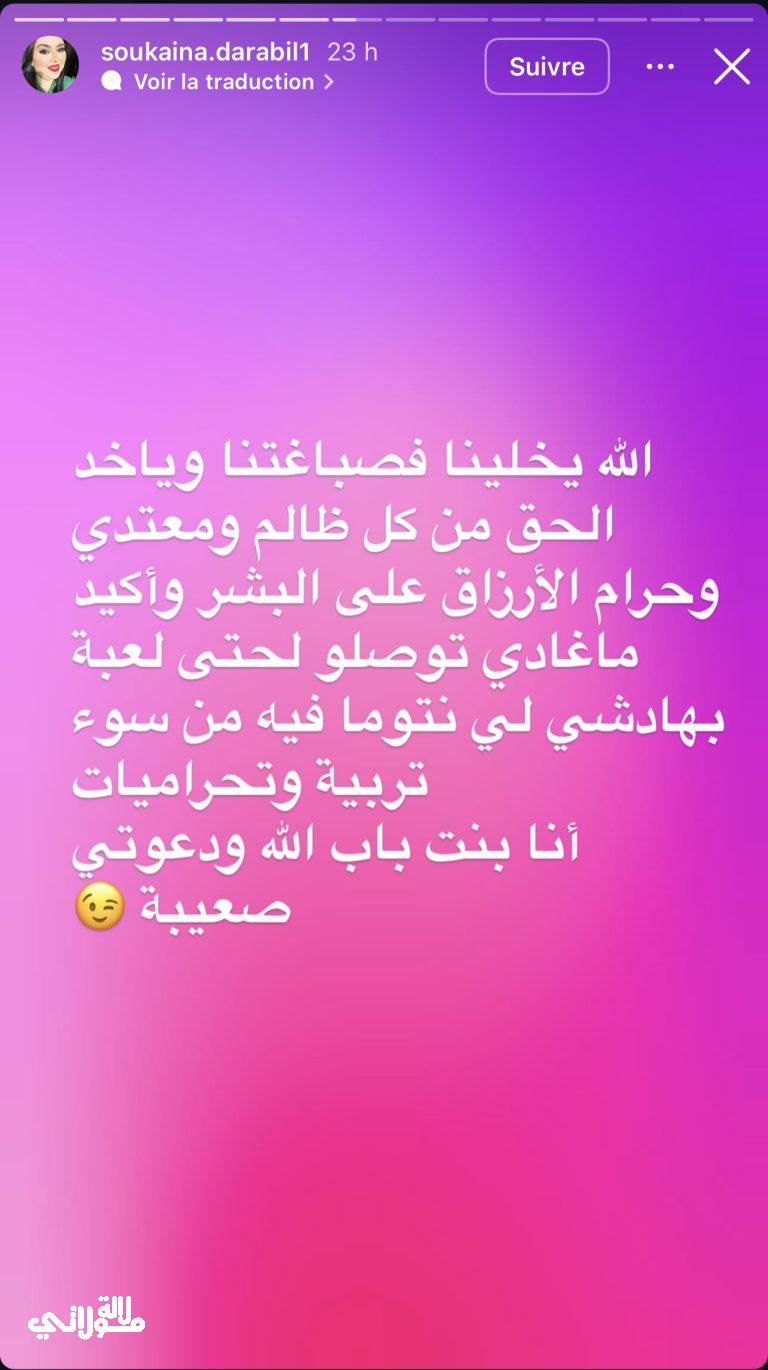Image resolution: width=768 pixels, height=1370 pixels.
Task: Open the three-dot options menu
Action: 660,67
